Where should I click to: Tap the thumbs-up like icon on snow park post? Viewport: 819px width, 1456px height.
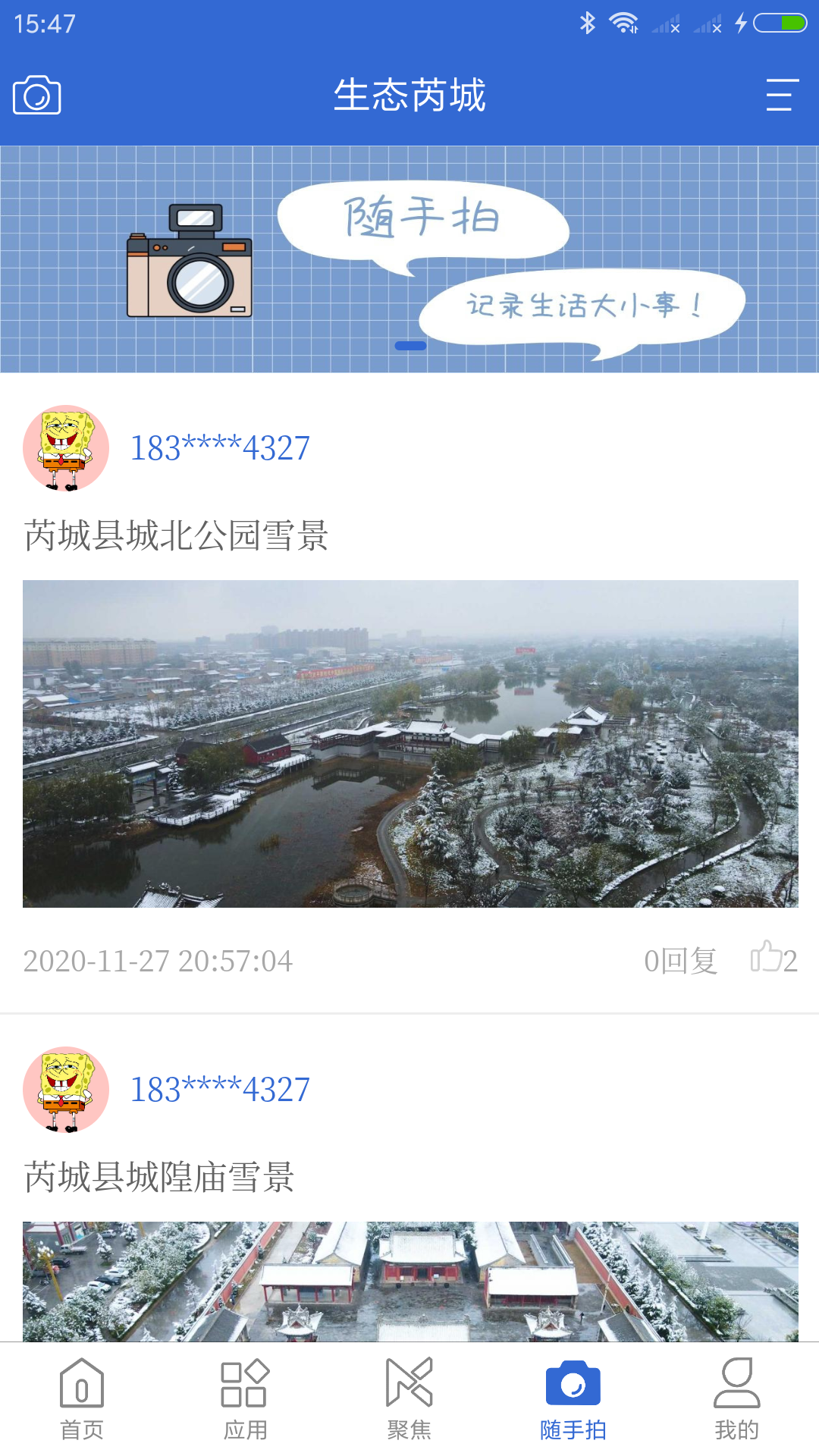[x=767, y=958]
